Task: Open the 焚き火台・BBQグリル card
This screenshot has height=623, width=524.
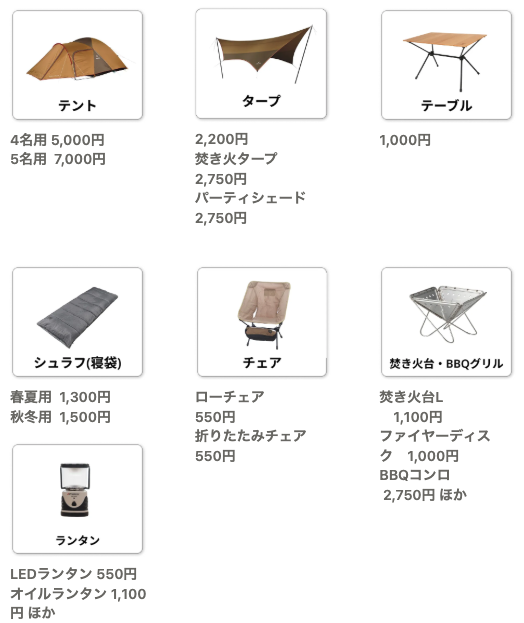Action: click(446, 322)
